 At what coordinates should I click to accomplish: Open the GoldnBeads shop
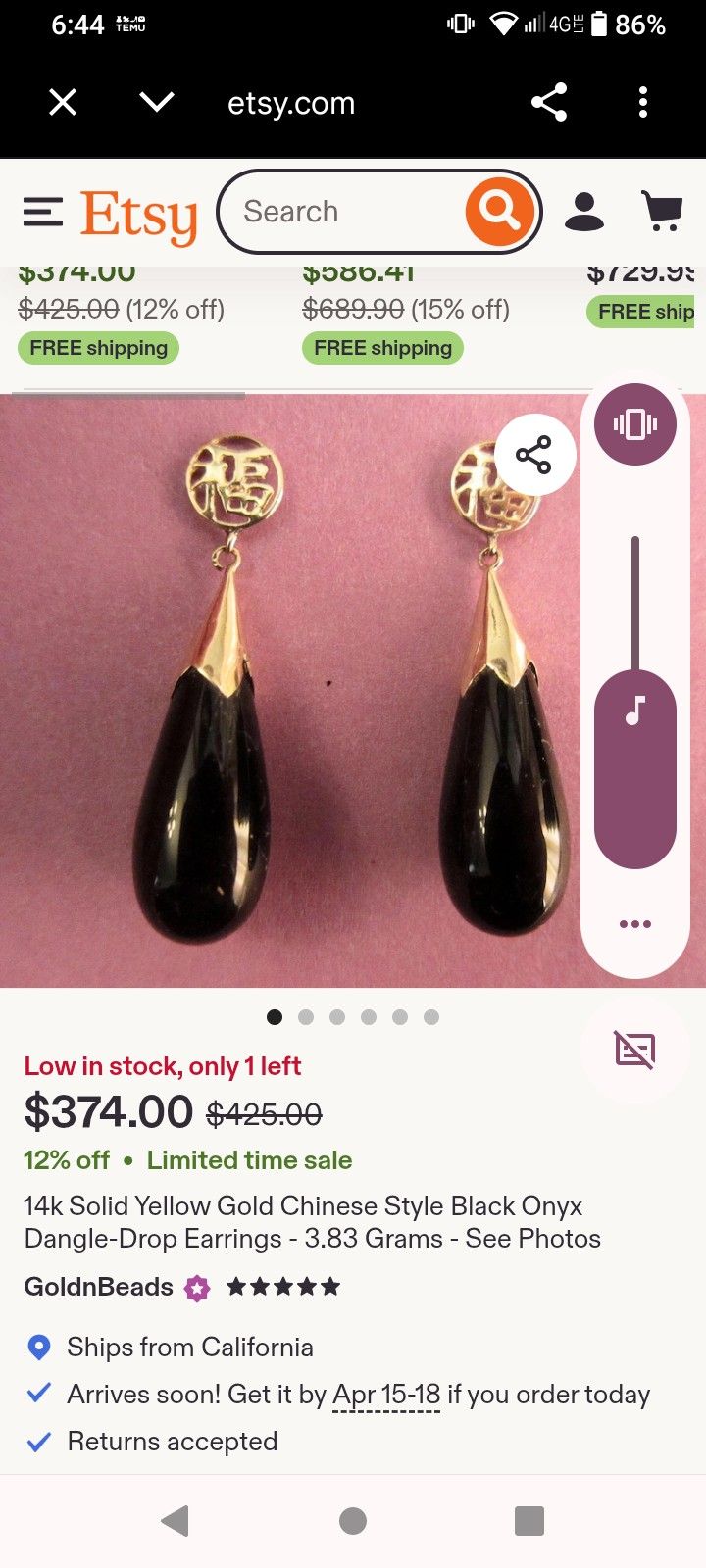99,1287
